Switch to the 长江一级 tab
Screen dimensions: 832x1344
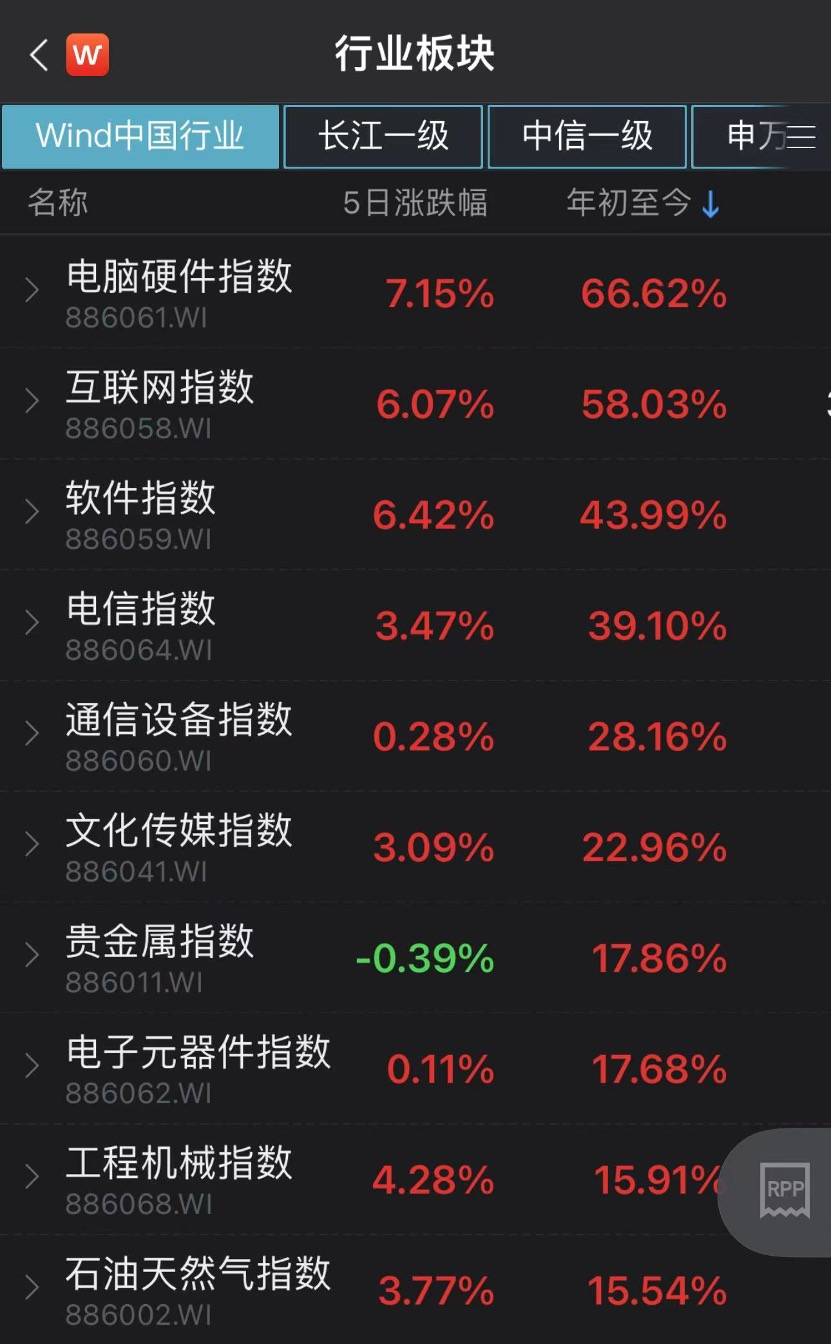pyautogui.click(x=383, y=136)
